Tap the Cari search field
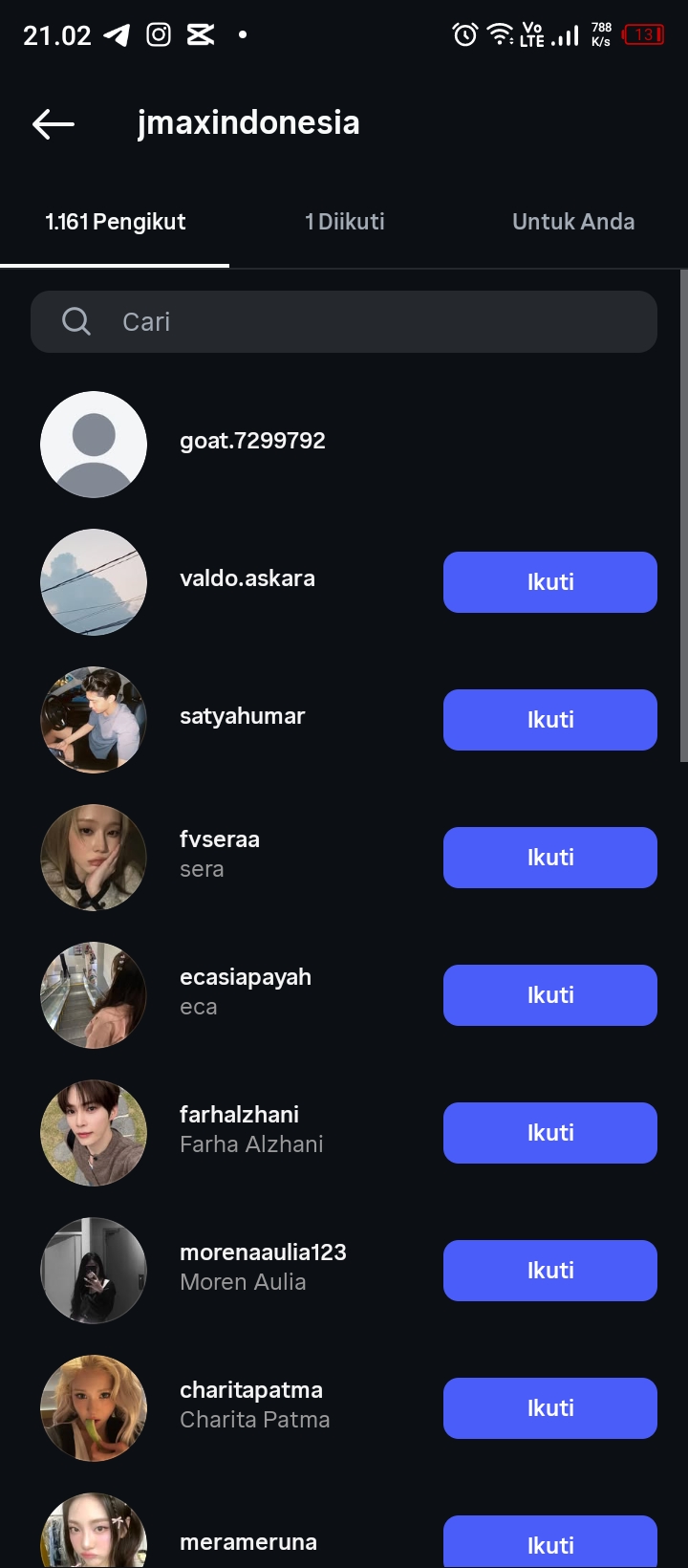 click(344, 322)
